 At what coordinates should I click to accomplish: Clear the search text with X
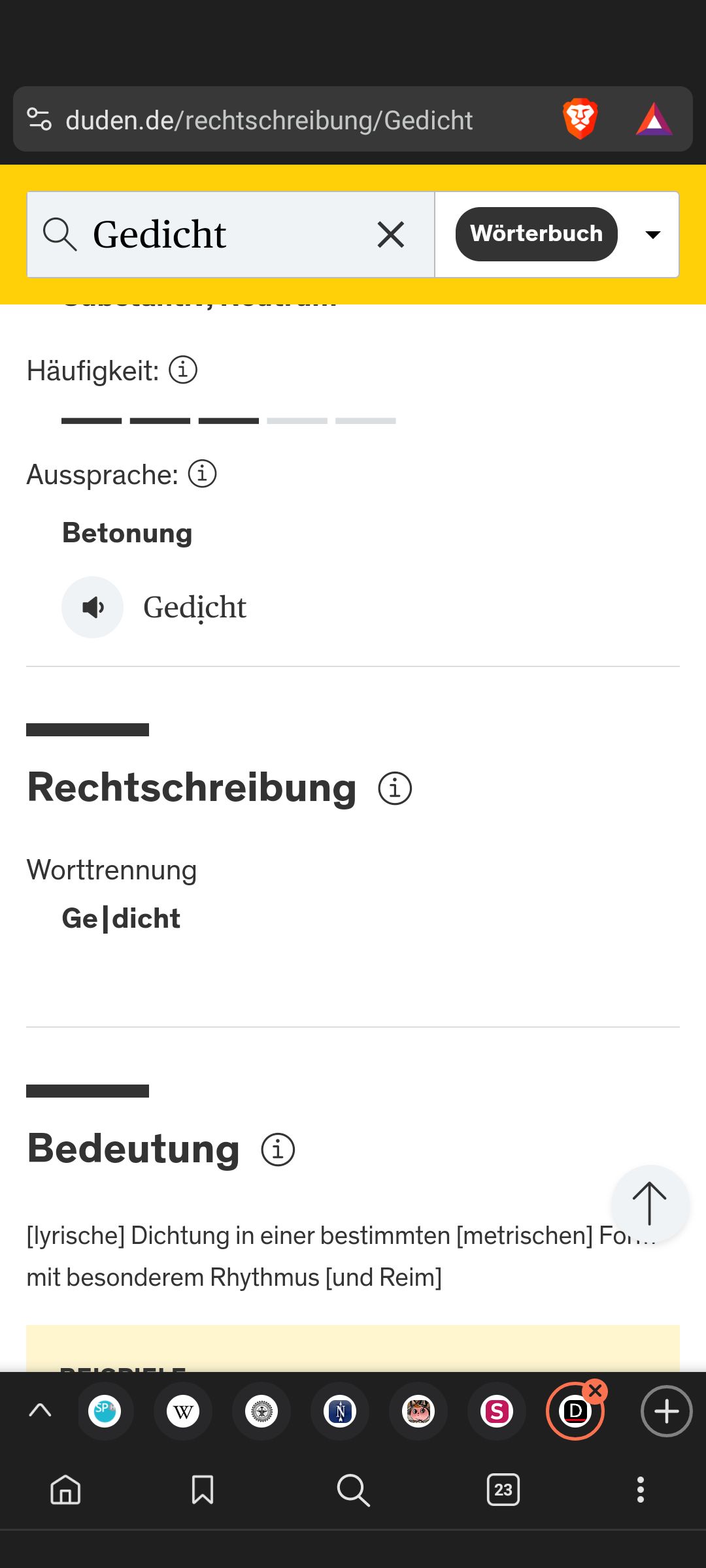point(391,235)
